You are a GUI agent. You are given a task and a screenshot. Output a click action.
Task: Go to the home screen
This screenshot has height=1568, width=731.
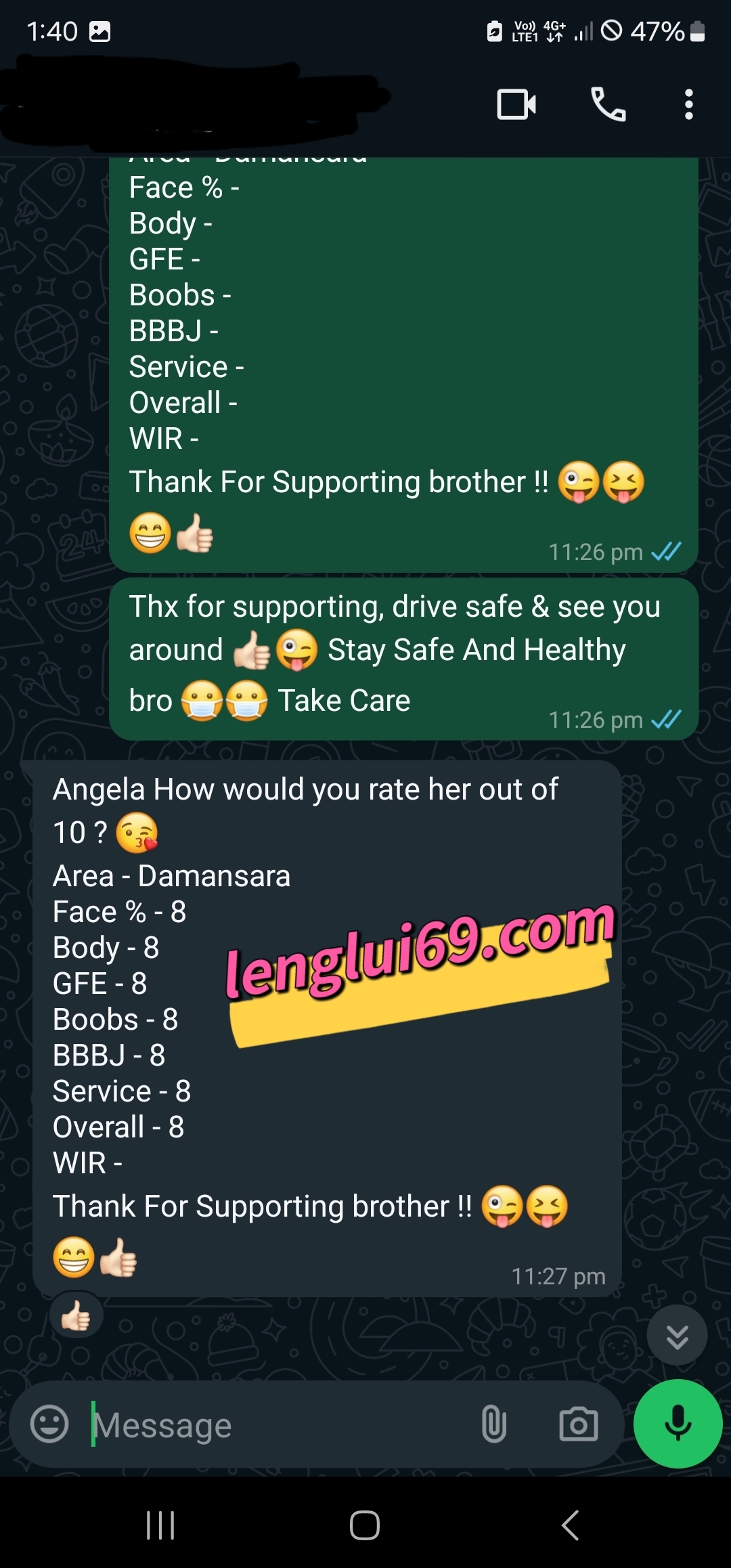coord(365,1525)
